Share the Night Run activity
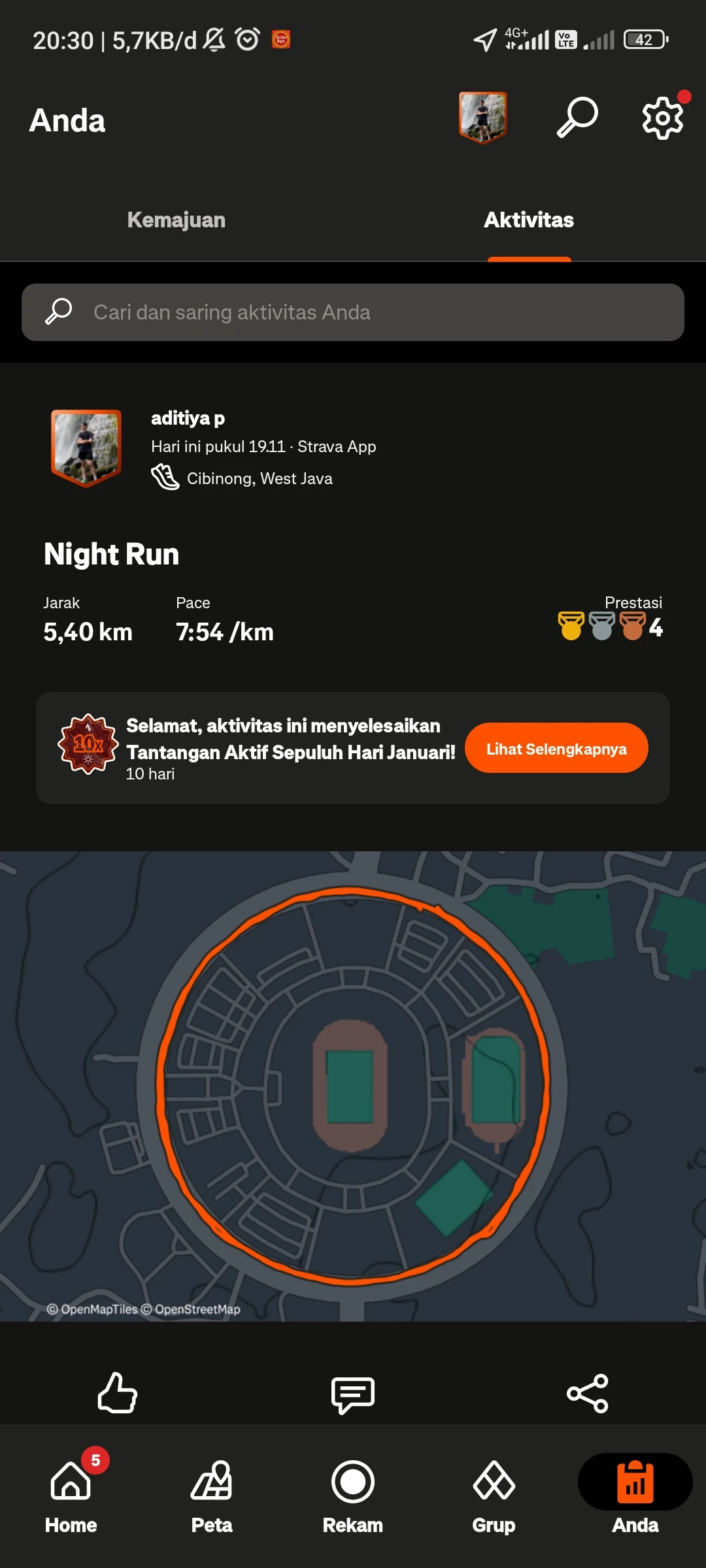This screenshot has width=706, height=1568. 588,1393
